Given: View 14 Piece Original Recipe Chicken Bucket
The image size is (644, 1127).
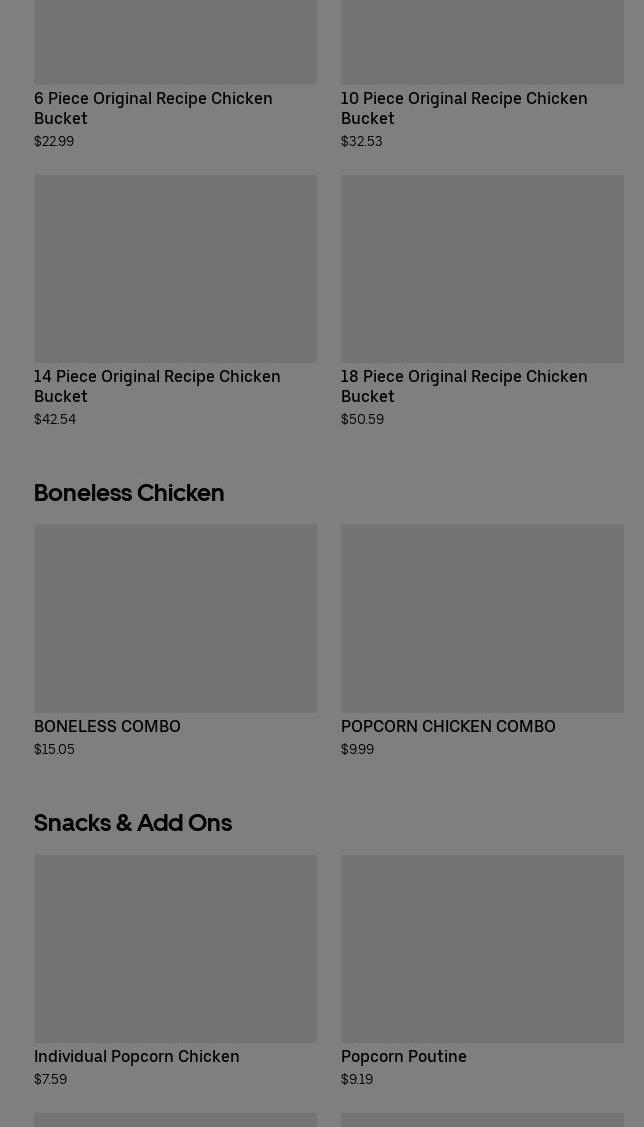Looking at the screenshot, I should (175, 300).
